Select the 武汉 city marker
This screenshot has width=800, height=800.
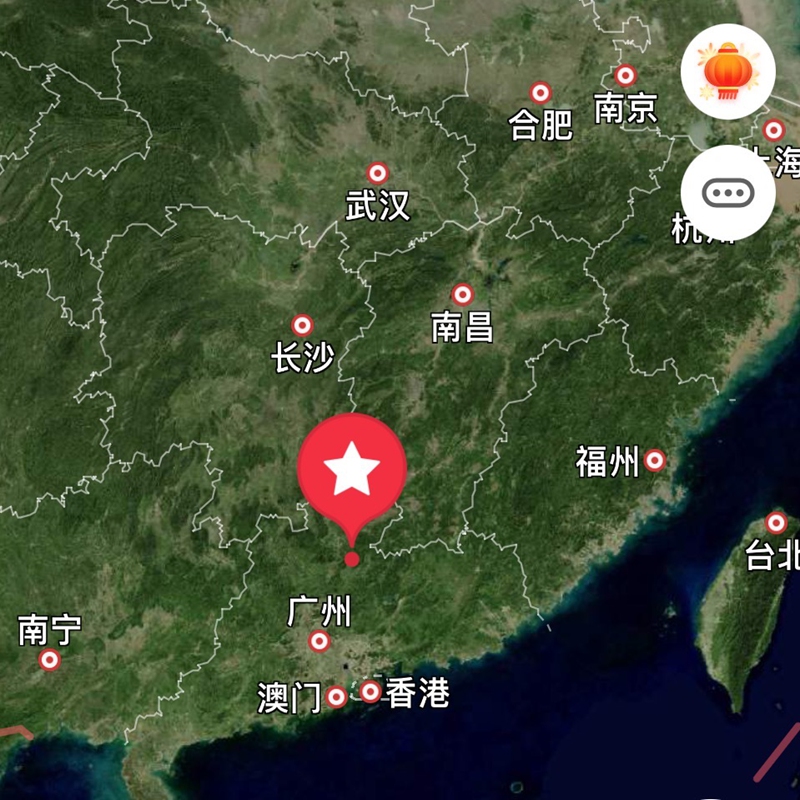click(377, 173)
